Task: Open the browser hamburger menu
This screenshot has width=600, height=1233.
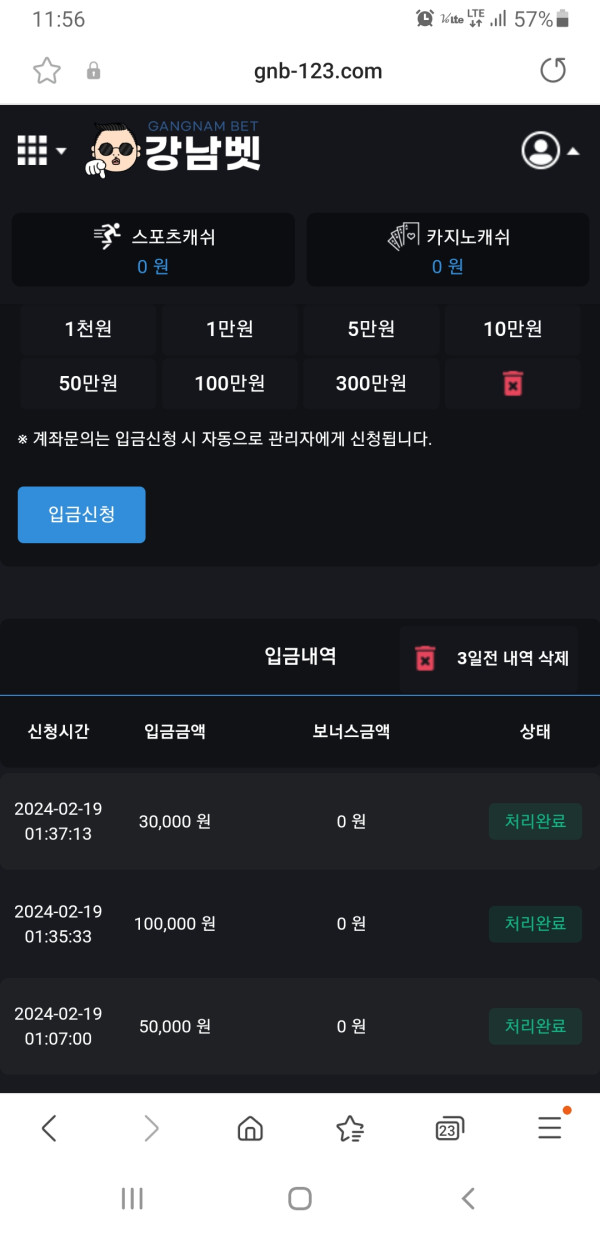Action: click(550, 1129)
